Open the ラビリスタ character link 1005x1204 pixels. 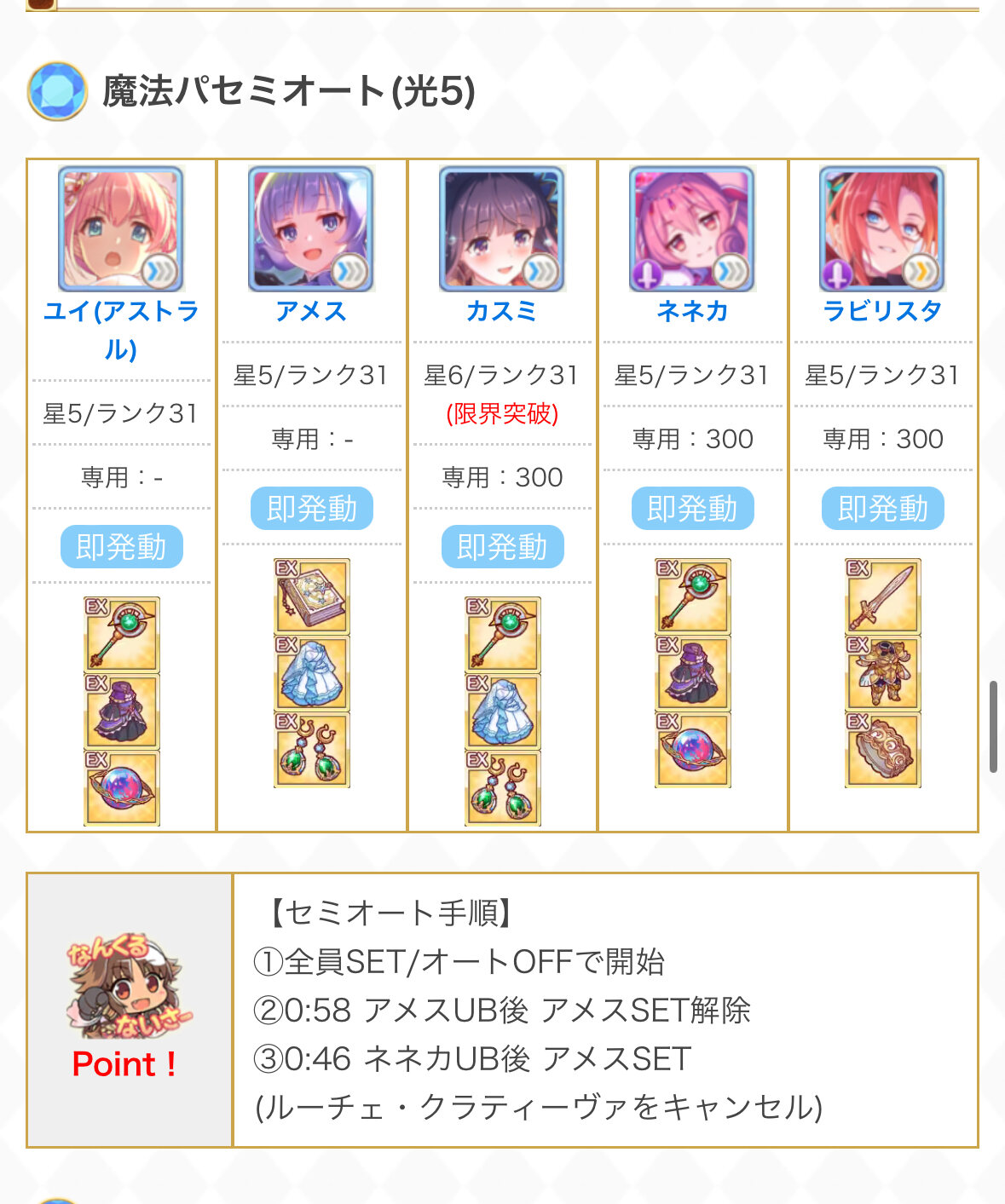pyautogui.click(x=882, y=311)
